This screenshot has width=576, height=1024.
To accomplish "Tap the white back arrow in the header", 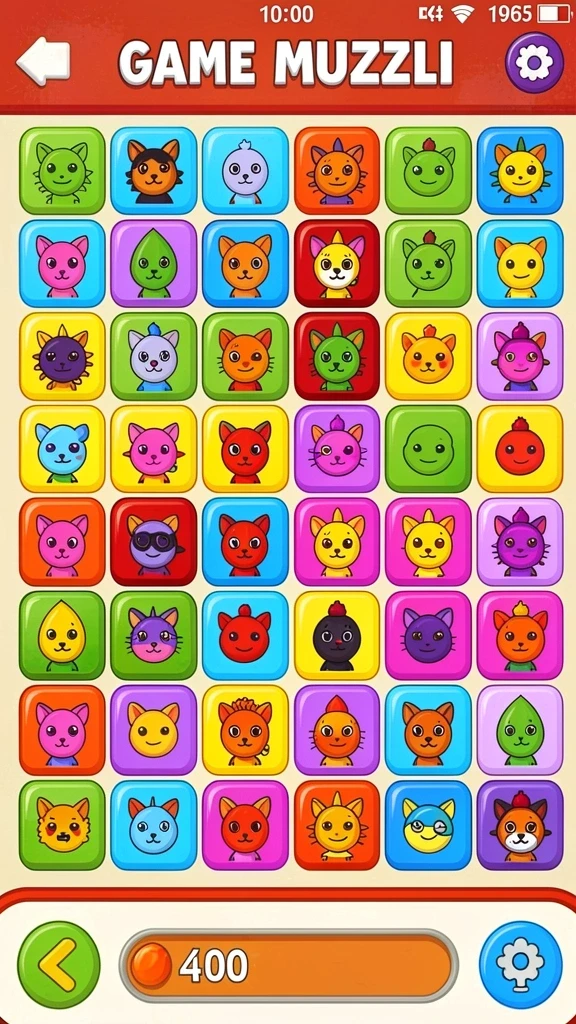I will (43, 62).
